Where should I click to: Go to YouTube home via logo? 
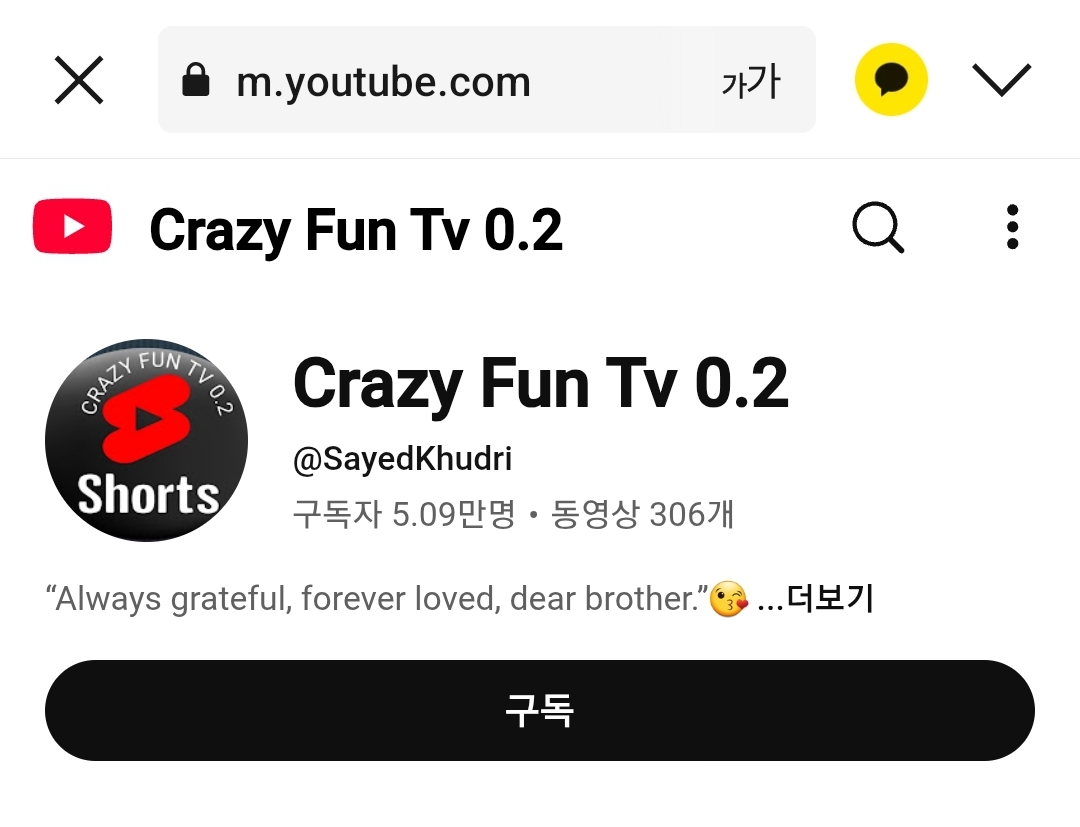click(x=72, y=227)
